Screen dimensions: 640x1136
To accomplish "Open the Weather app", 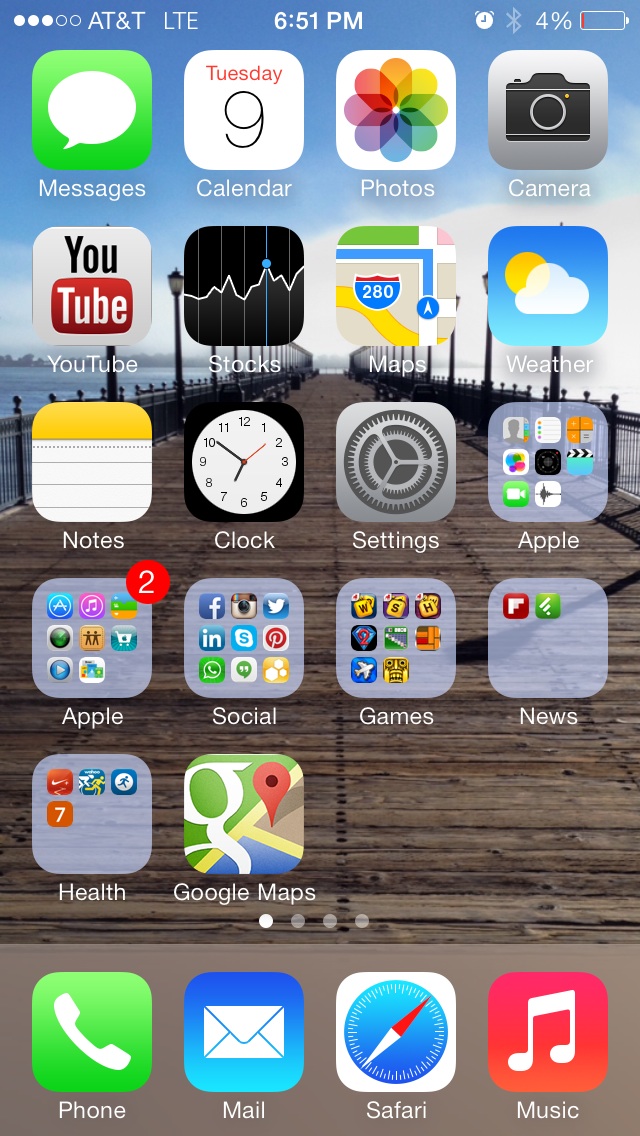I will tap(548, 286).
